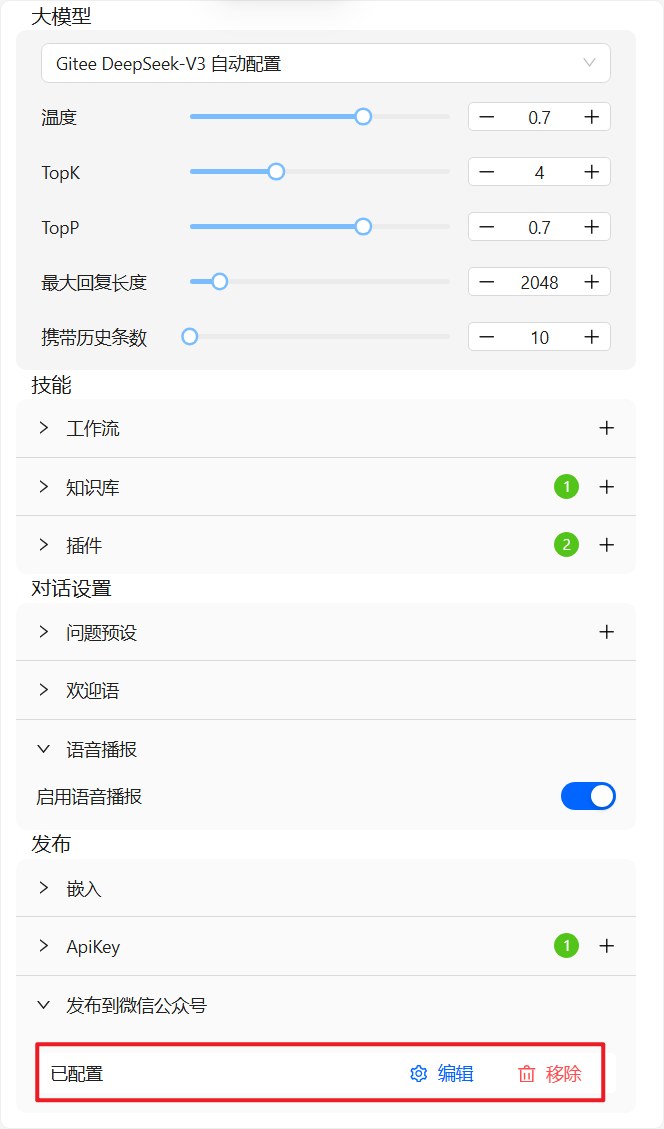Expand the 问题预设 section
This screenshot has width=664, height=1129.
click(x=100, y=632)
